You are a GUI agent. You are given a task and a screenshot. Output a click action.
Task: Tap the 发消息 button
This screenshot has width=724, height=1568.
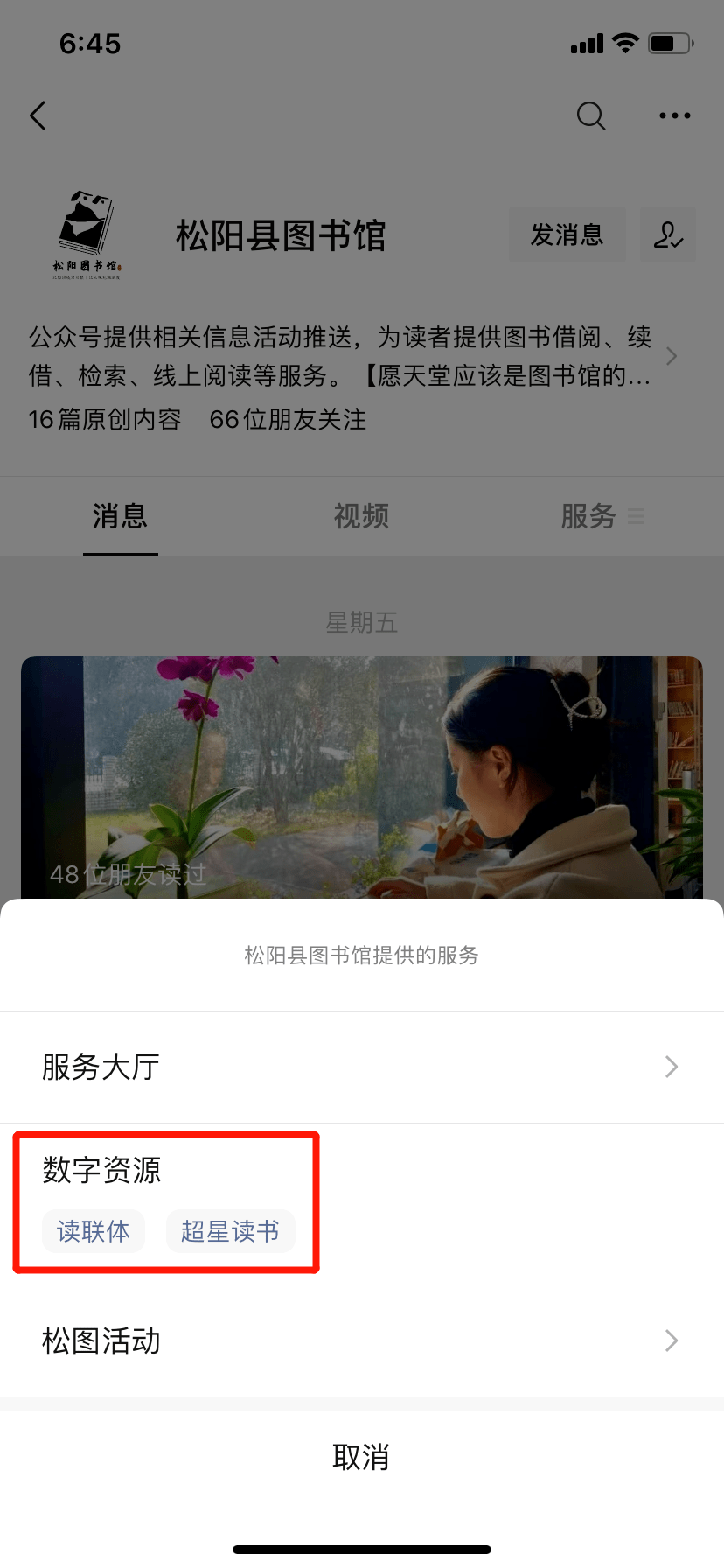click(x=567, y=234)
